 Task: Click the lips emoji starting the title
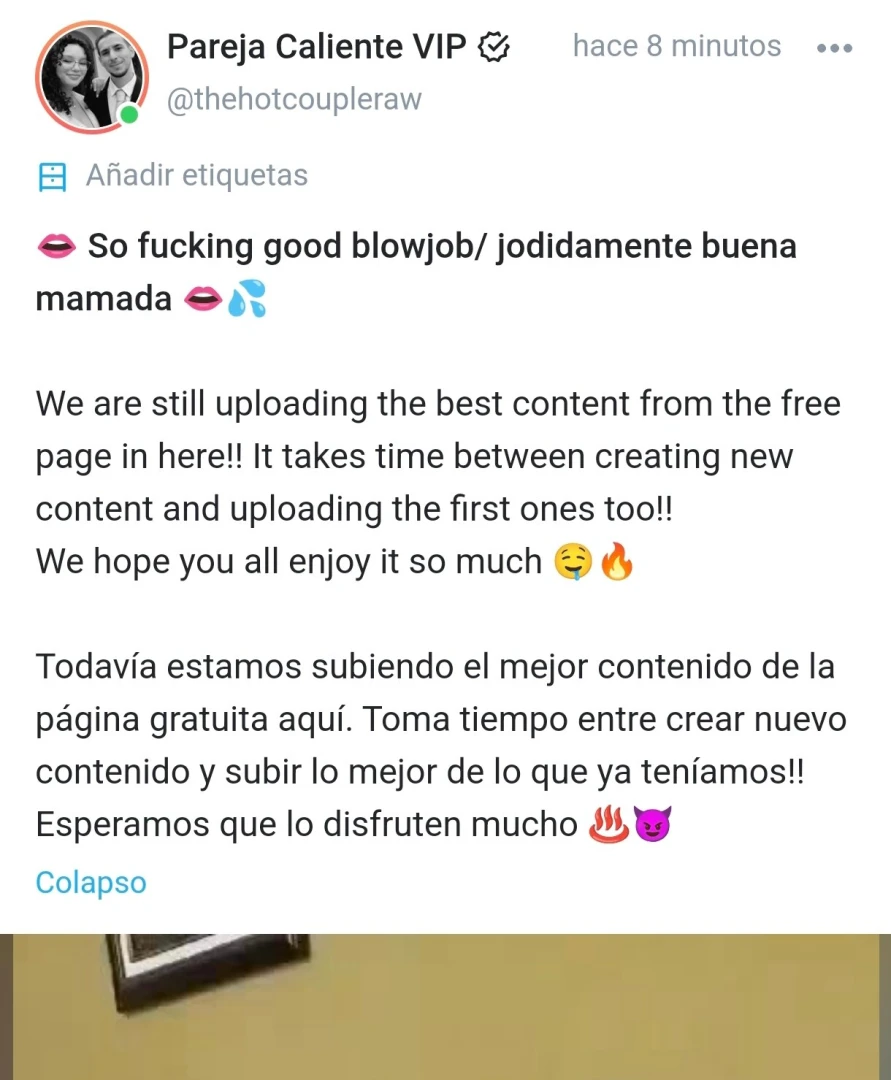tap(55, 246)
